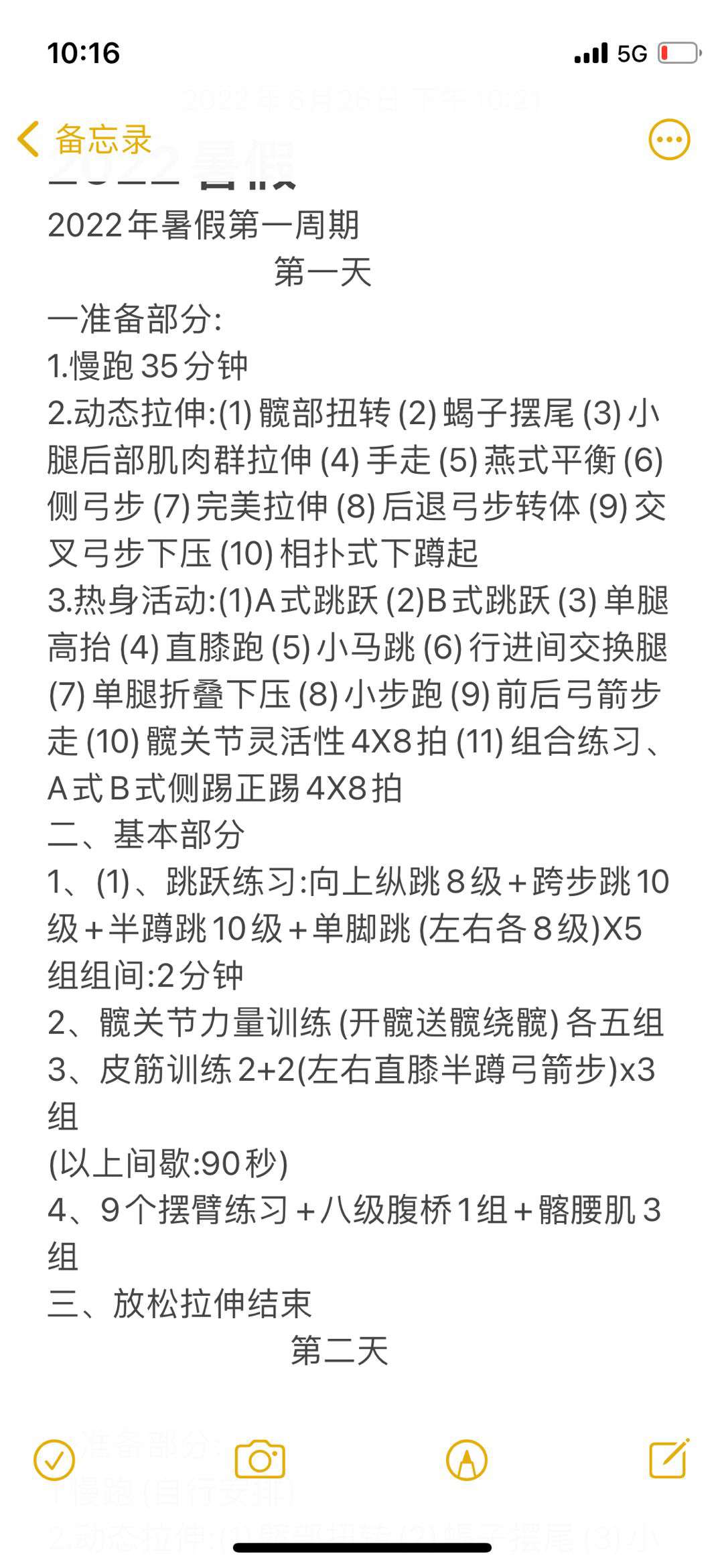Open the camera attachment option
724x1568 pixels.
(260, 1459)
